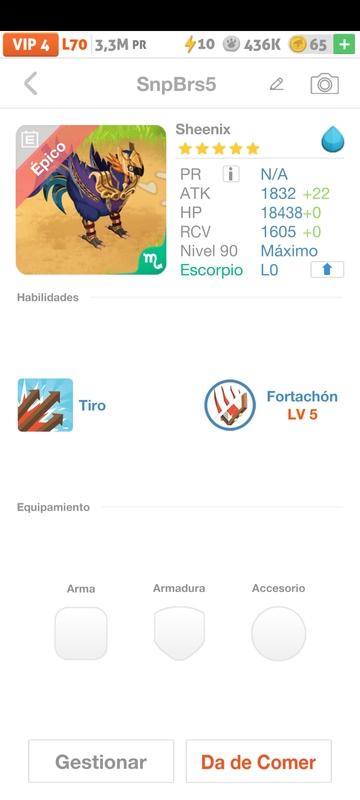Tap the Gestionar button

click(x=101, y=761)
